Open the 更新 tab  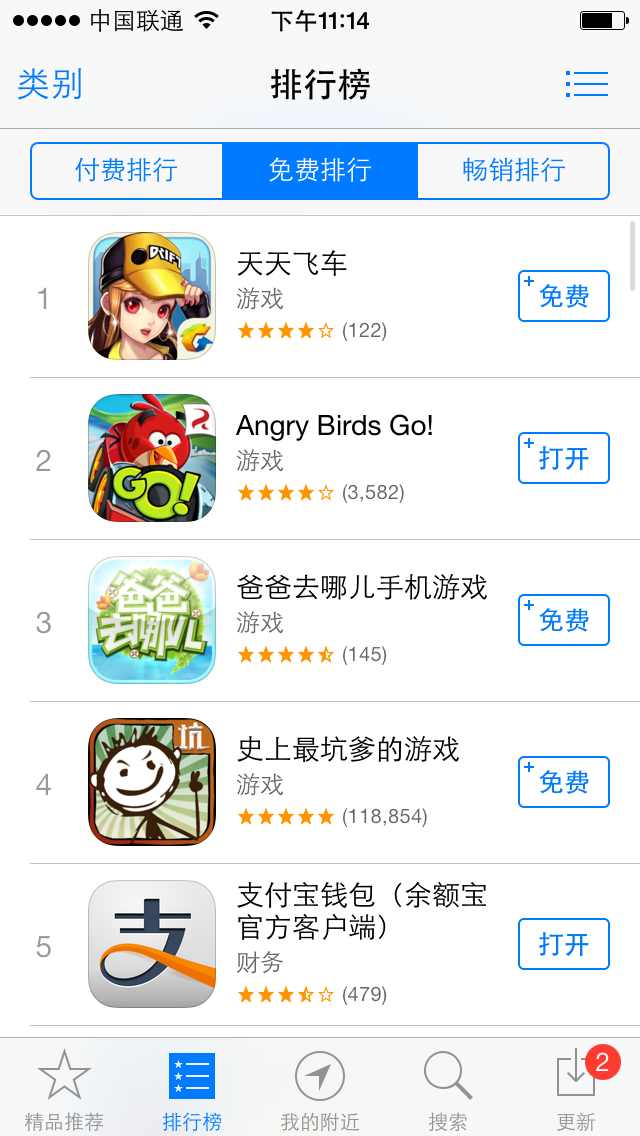pyautogui.click(x=576, y=1088)
